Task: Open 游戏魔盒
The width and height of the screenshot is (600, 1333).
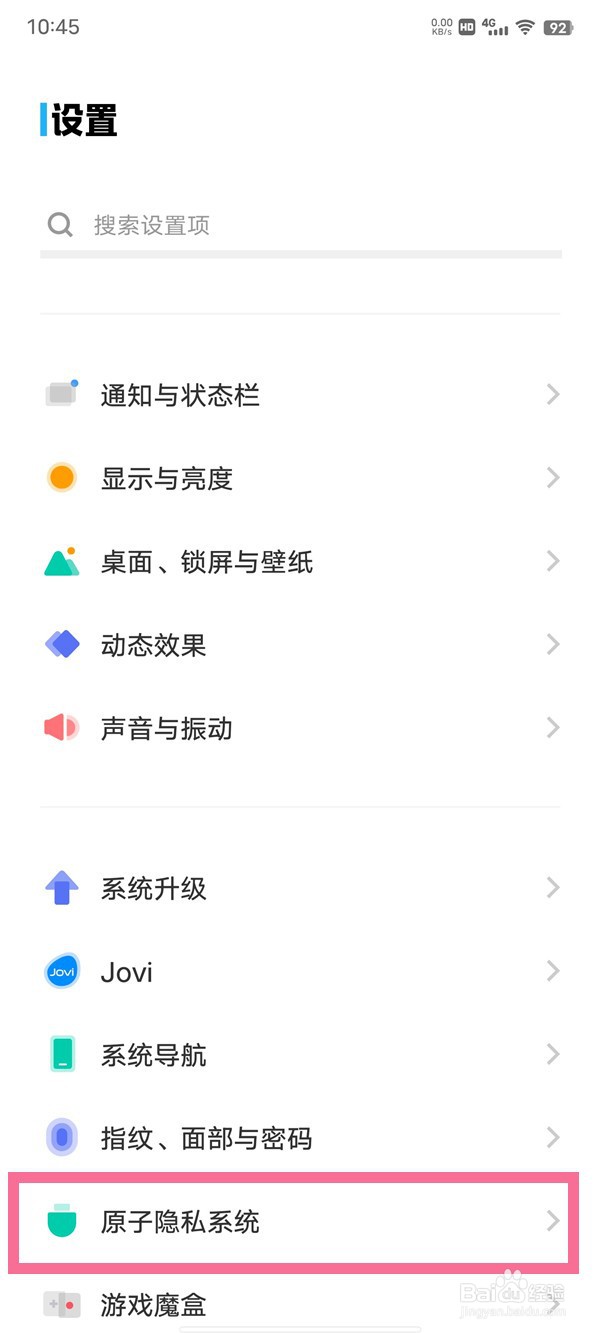Action: point(300,1304)
